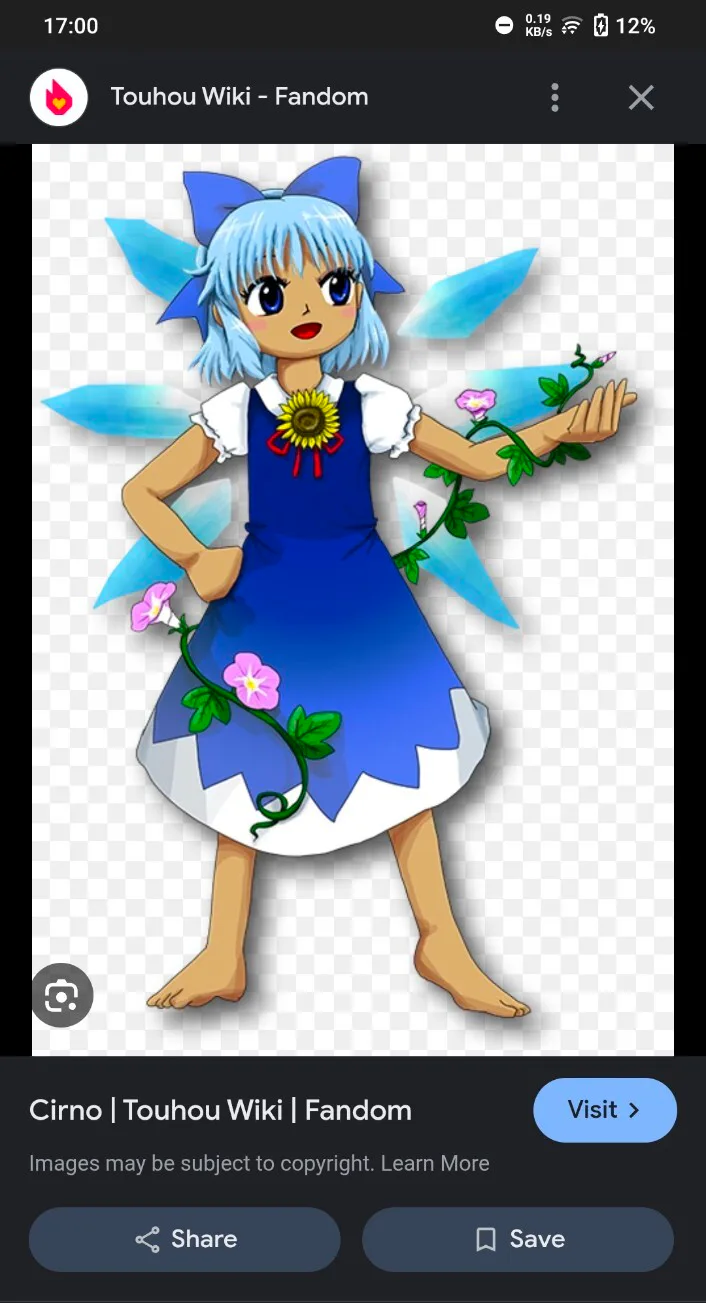Visit the Touhou Wiki page
This screenshot has width=706, height=1303.
point(605,1110)
